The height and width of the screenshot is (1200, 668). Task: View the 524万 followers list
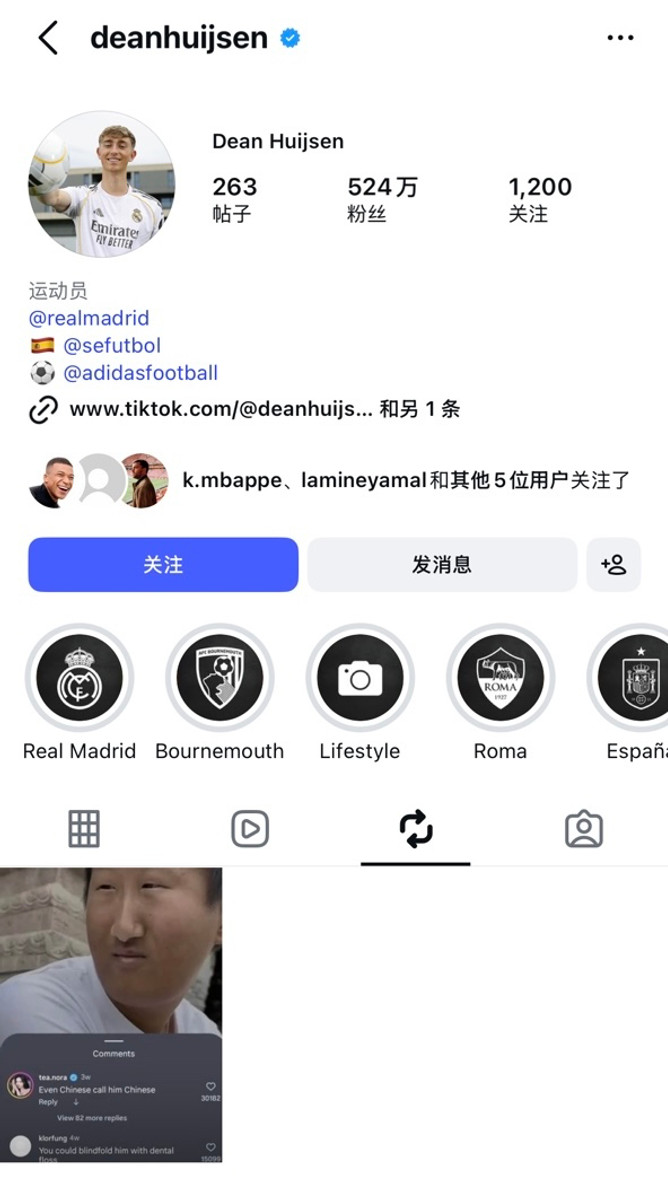(382, 199)
